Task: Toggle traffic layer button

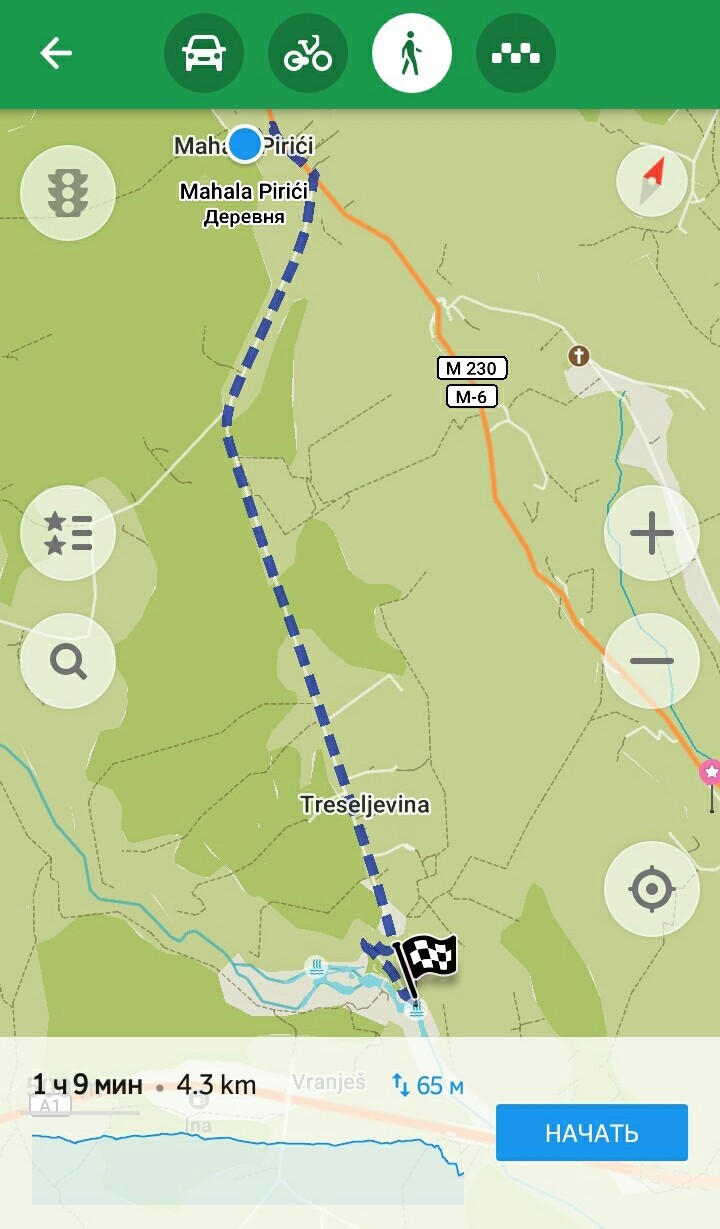Action: click(68, 192)
